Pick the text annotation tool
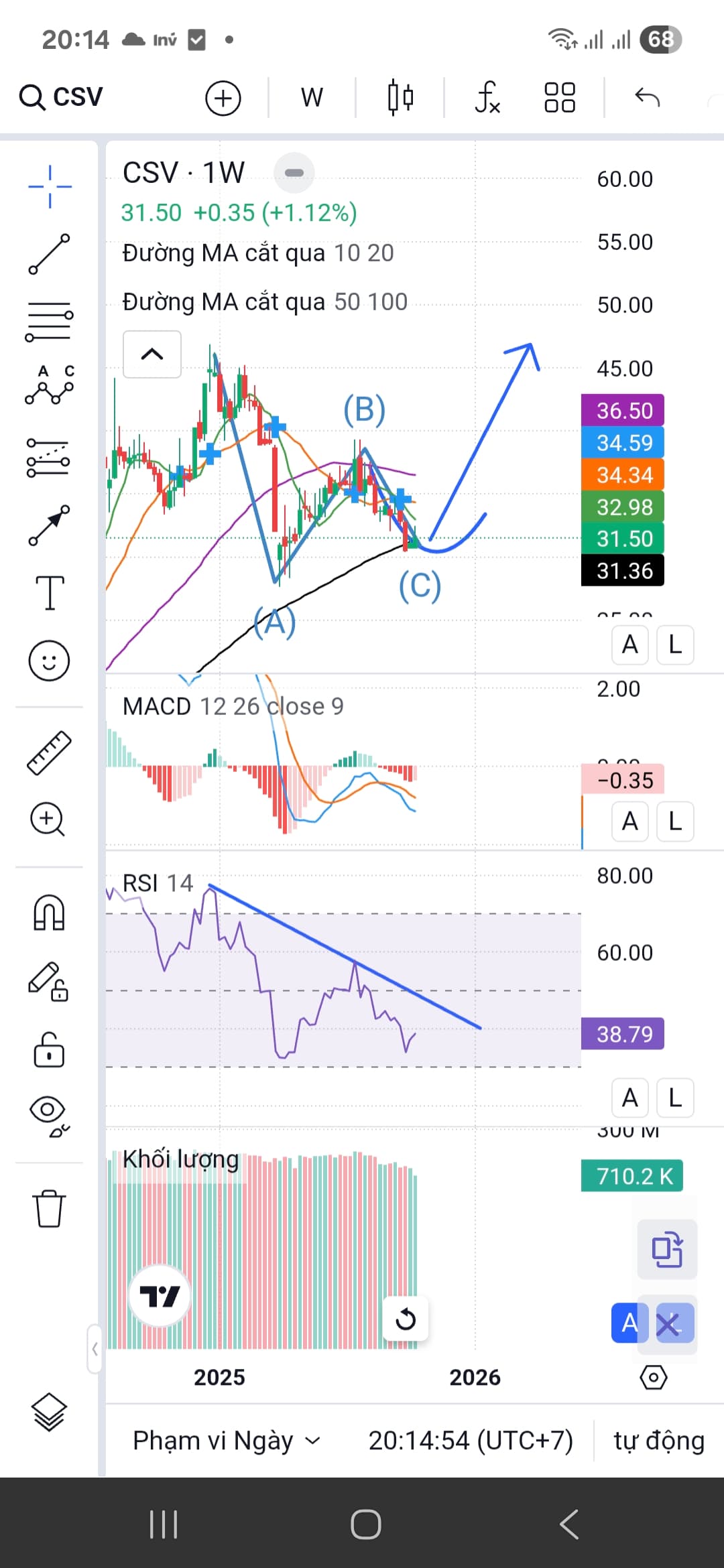724x1568 pixels. (50, 593)
